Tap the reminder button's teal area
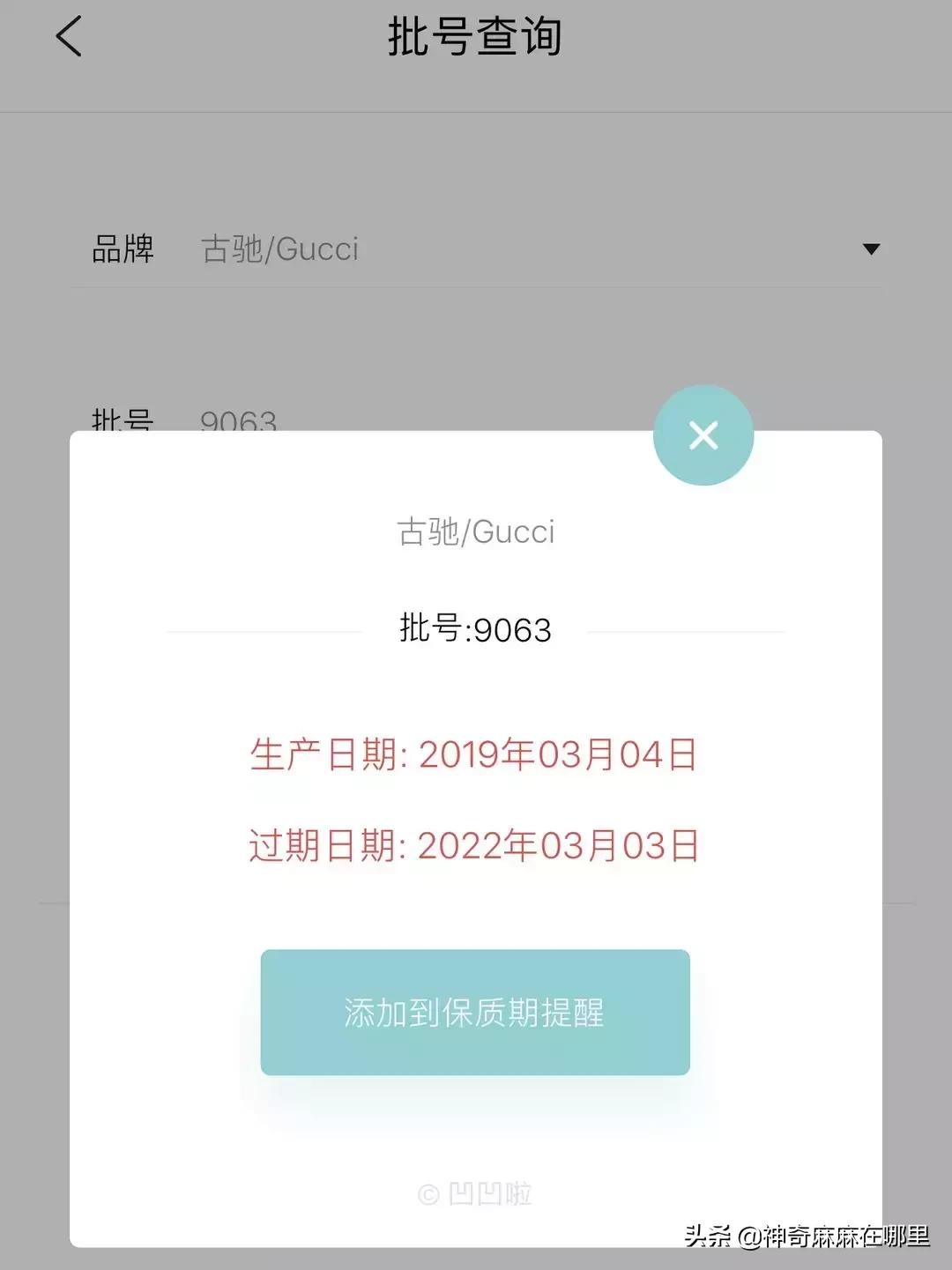 click(x=475, y=1013)
